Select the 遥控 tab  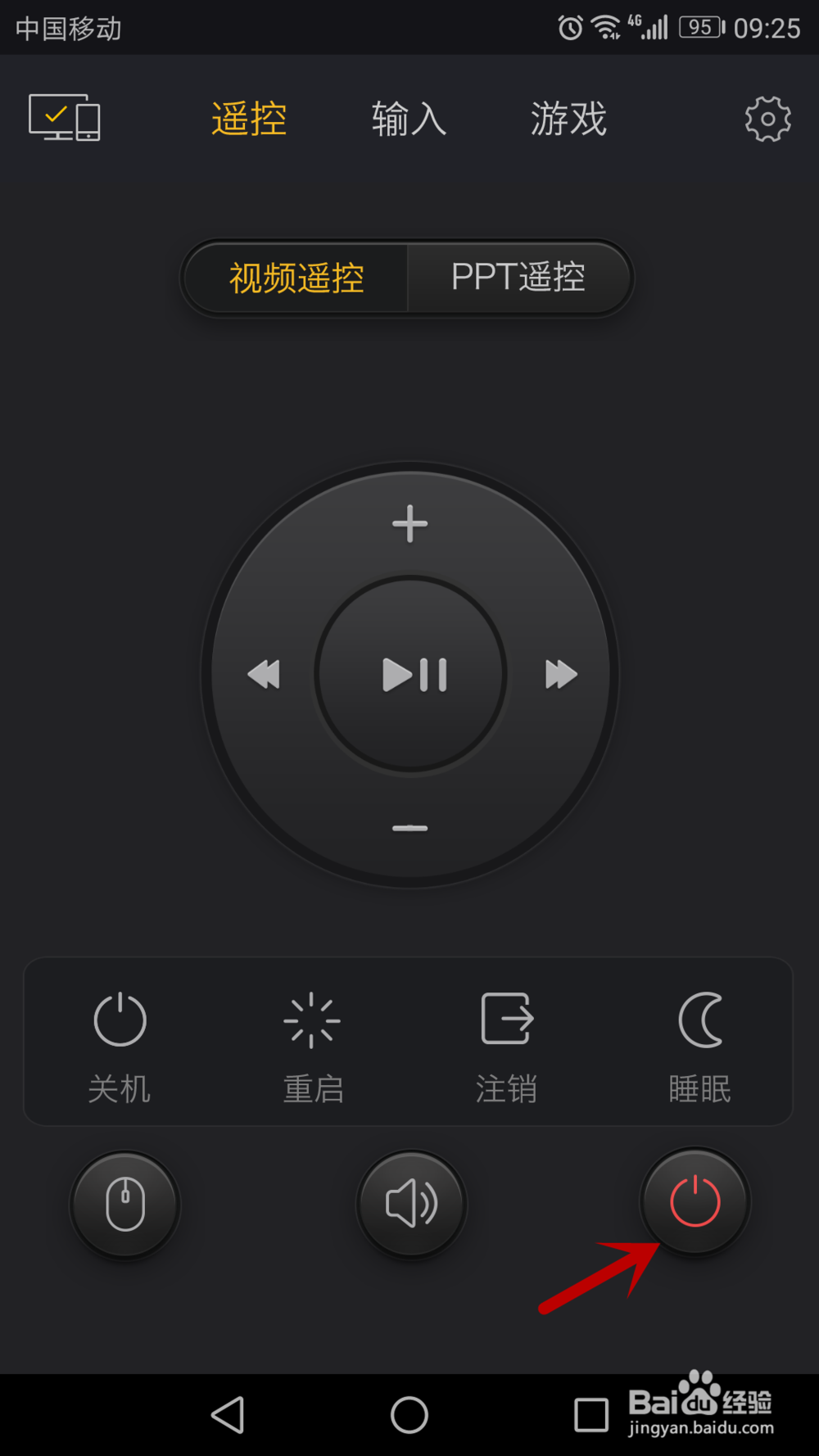249,119
